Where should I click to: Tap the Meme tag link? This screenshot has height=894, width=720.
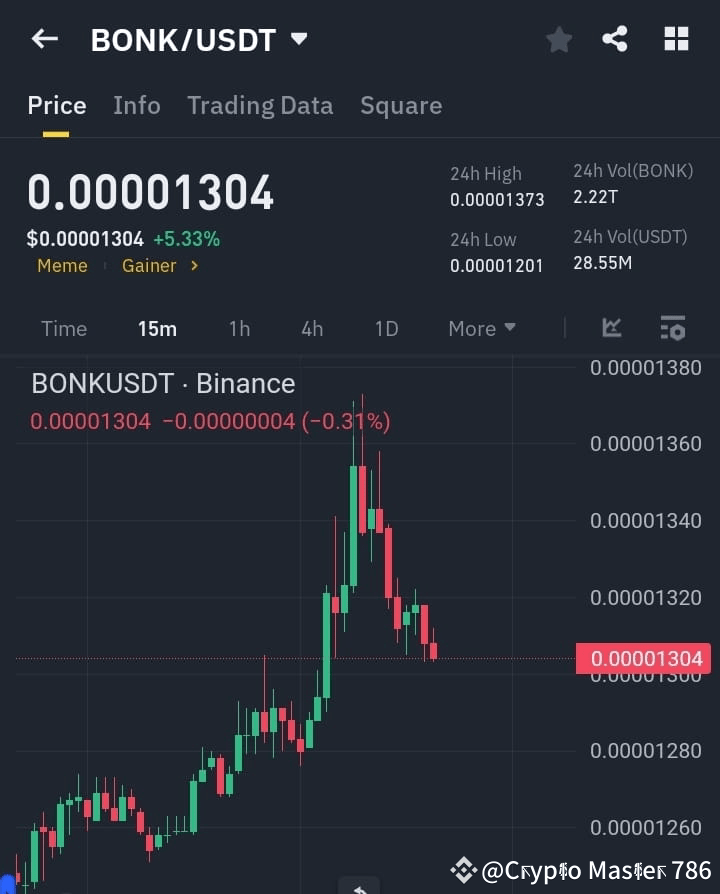62,265
